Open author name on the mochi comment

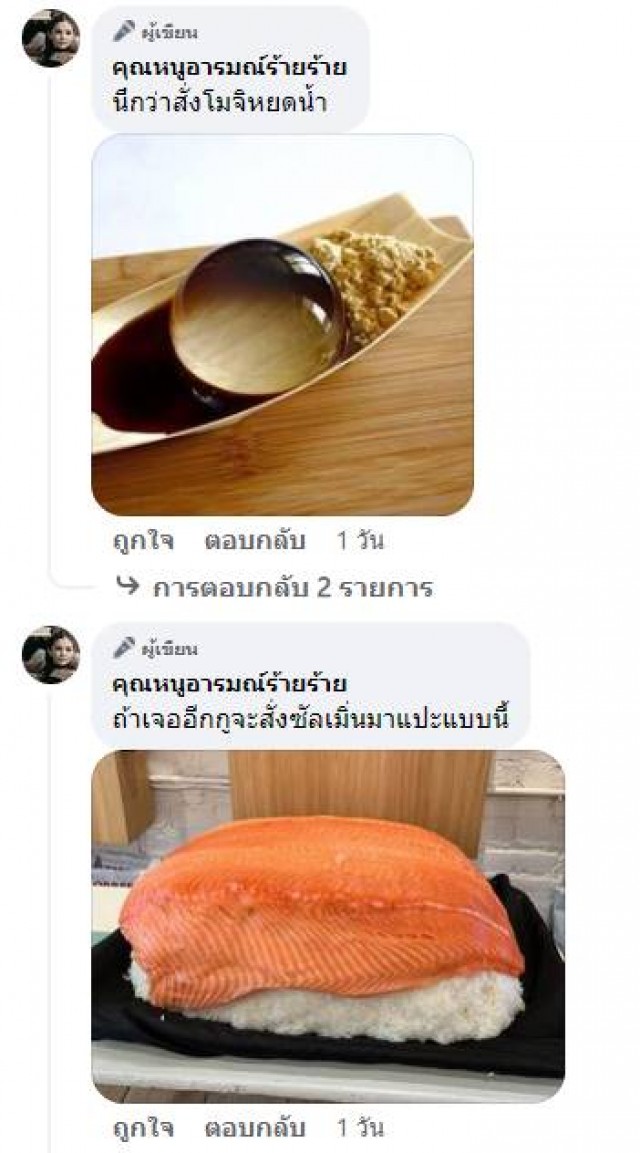[230, 68]
